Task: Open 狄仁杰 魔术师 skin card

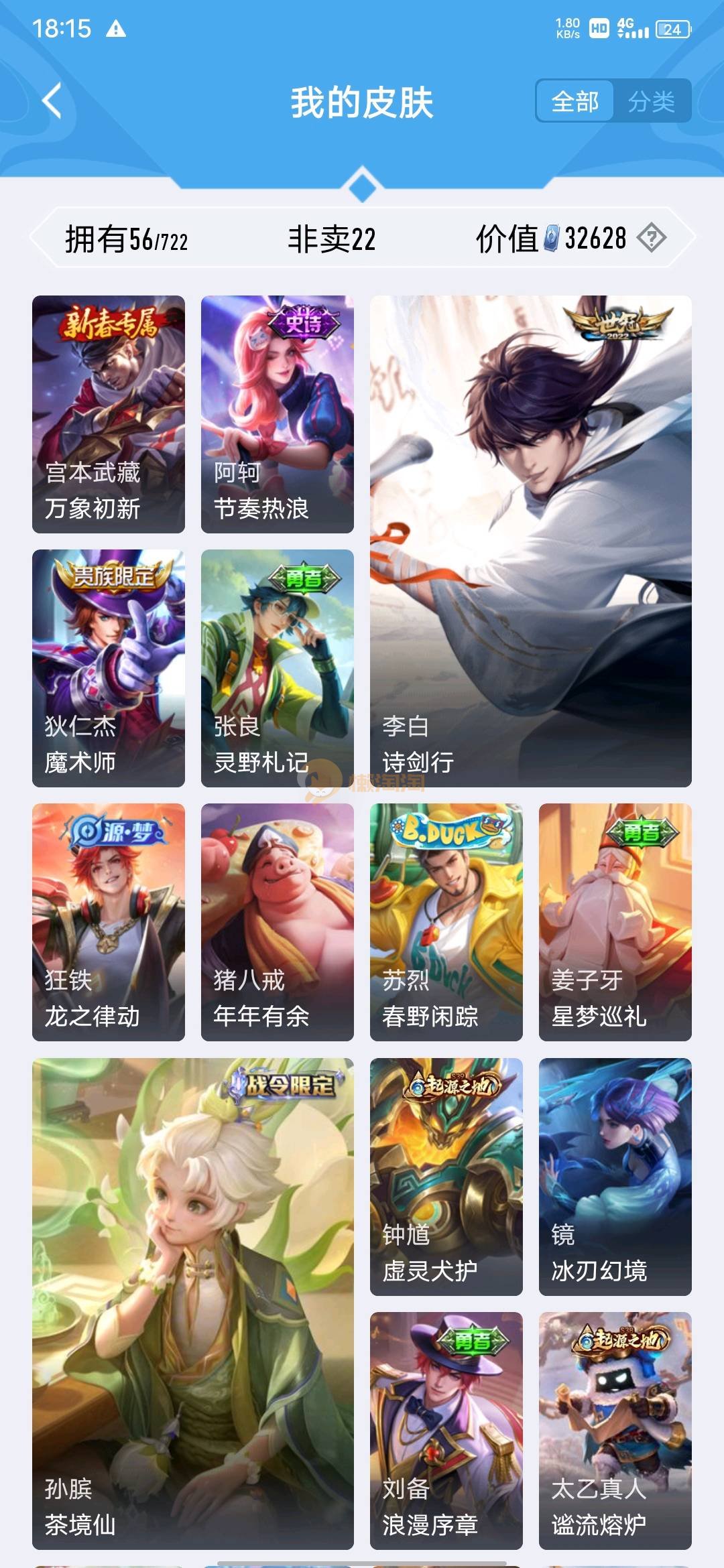Action: tap(109, 668)
